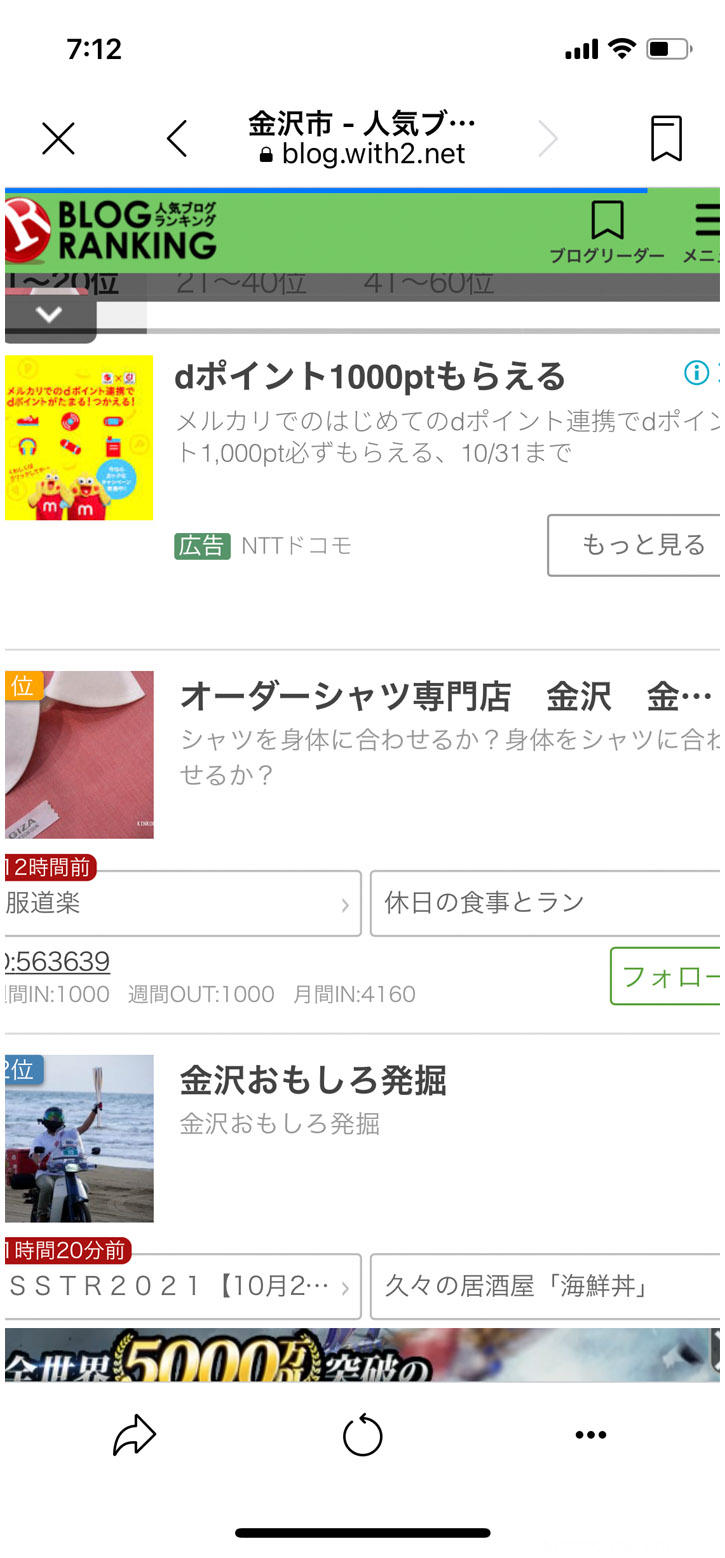
Task: Tap the share icon at bottom
Action: coord(133,1435)
